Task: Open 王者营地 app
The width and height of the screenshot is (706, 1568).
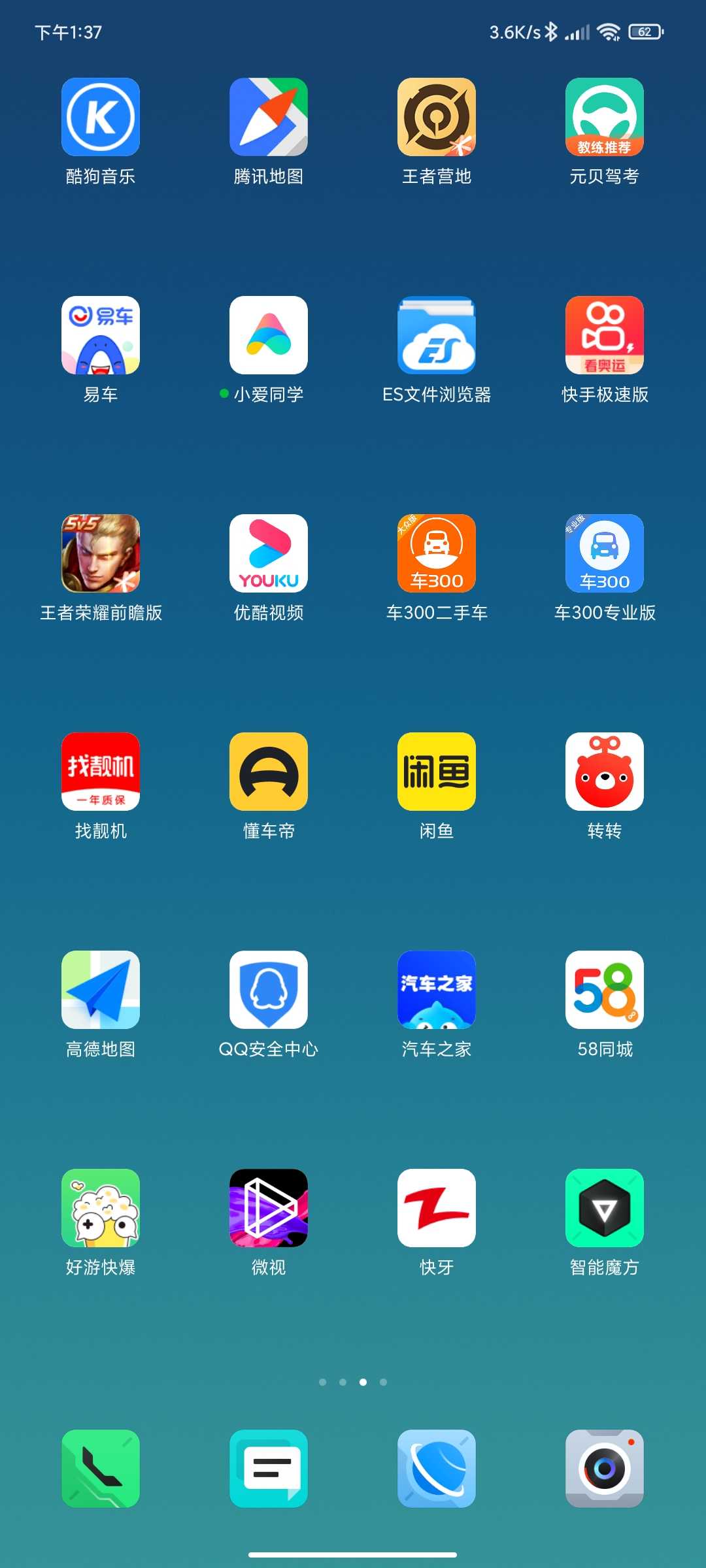Action: click(437, 118)
